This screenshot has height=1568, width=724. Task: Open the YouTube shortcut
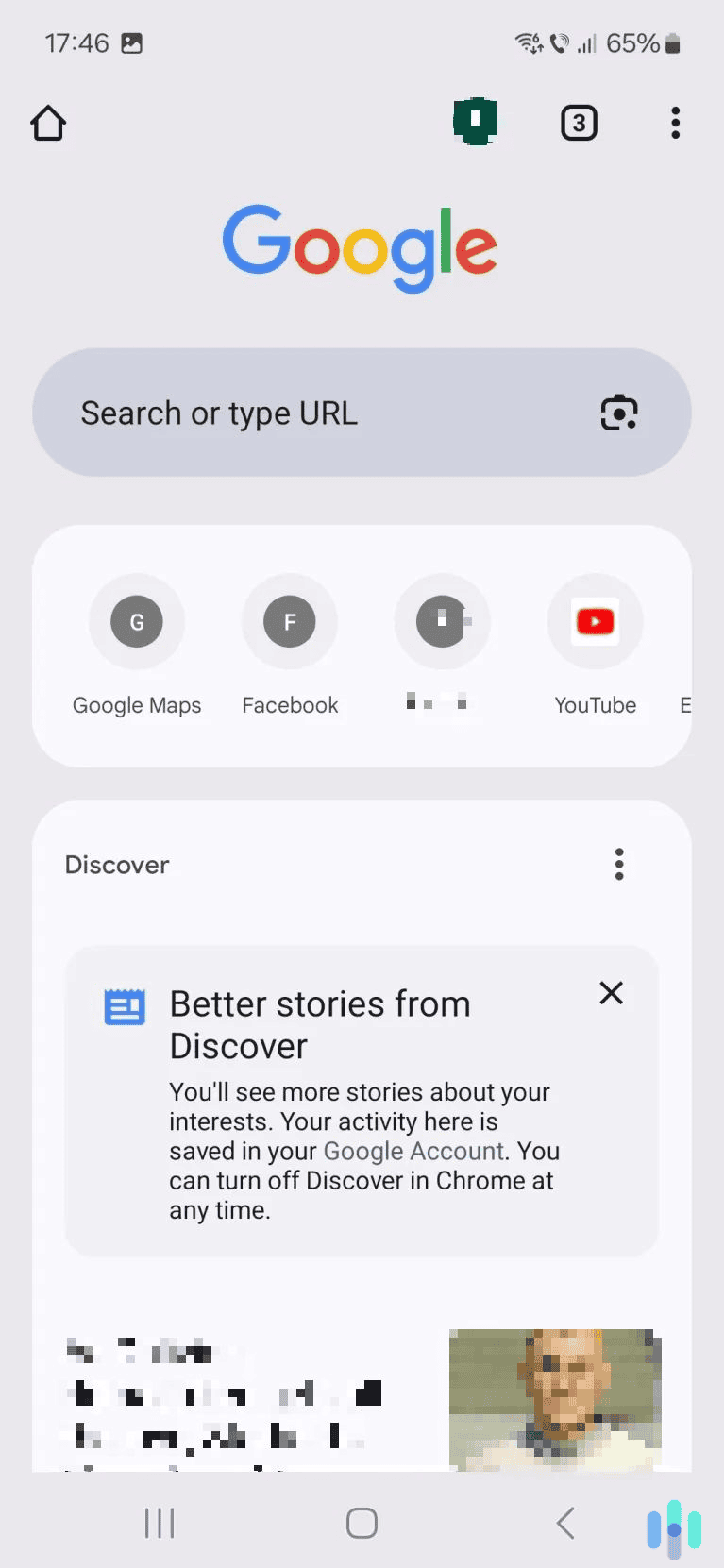(595, 621)
